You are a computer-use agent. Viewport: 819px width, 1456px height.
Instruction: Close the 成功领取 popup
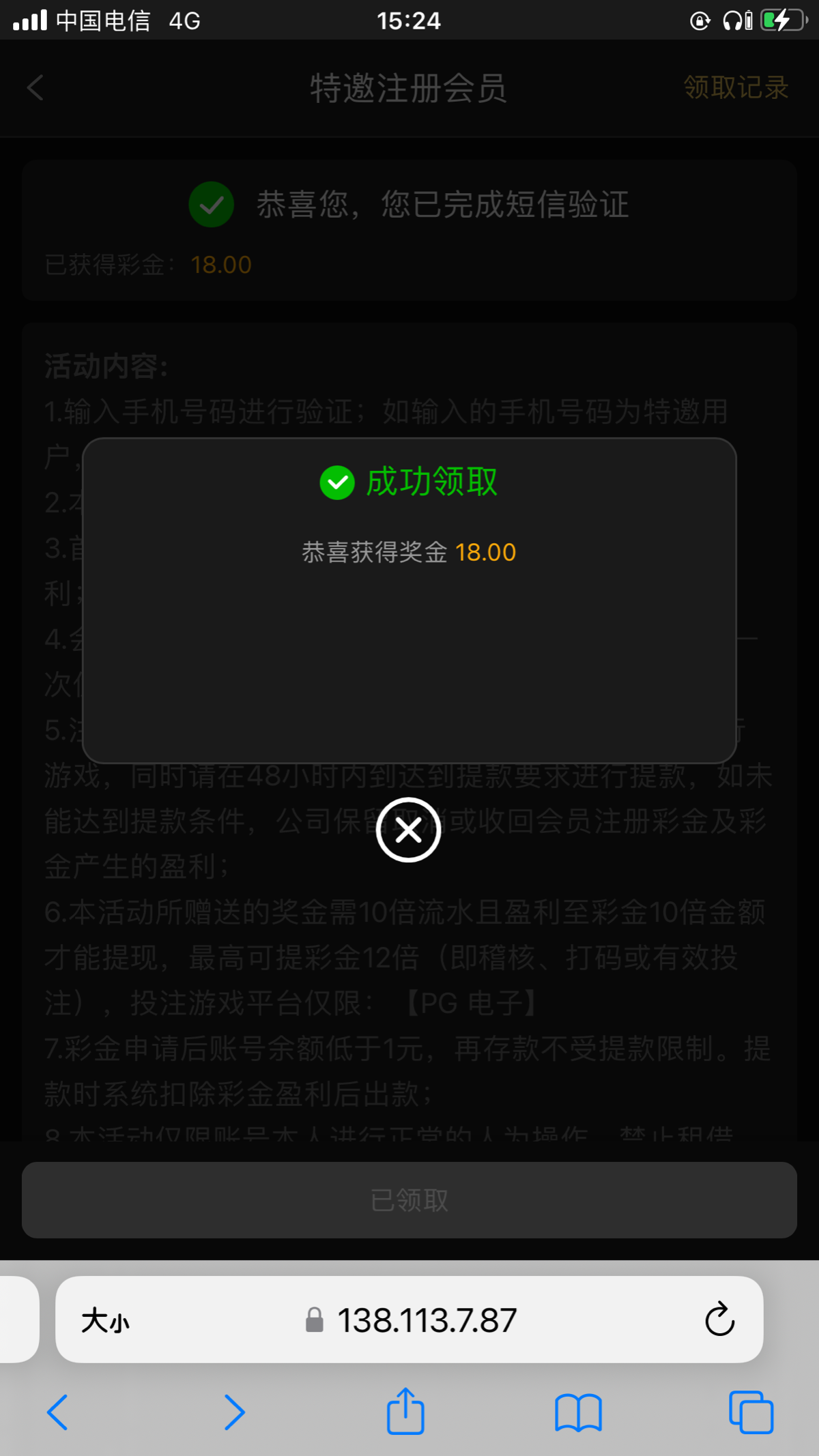[x=408, y=830]
